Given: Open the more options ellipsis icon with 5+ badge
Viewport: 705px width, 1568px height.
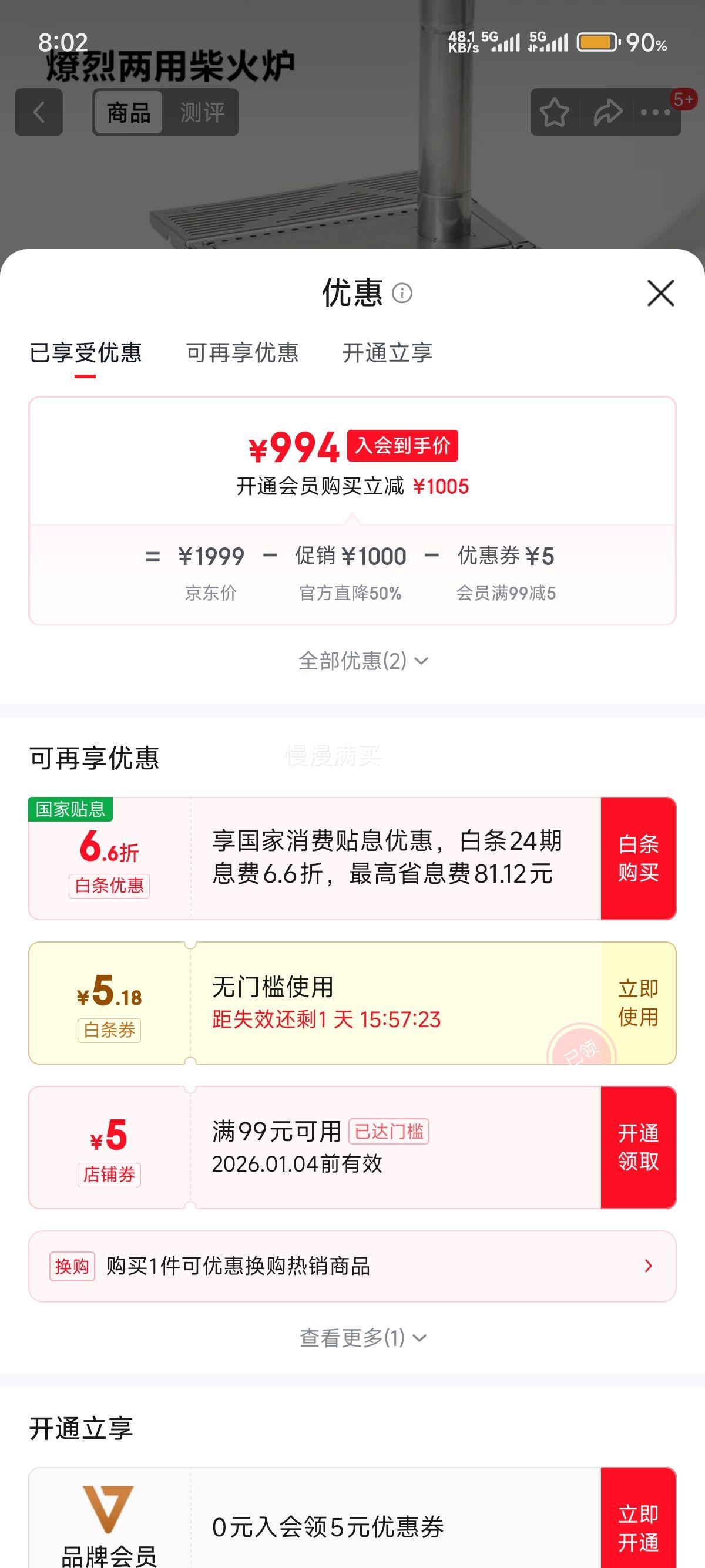Looking at the screenshot, I should coord(655,112).
